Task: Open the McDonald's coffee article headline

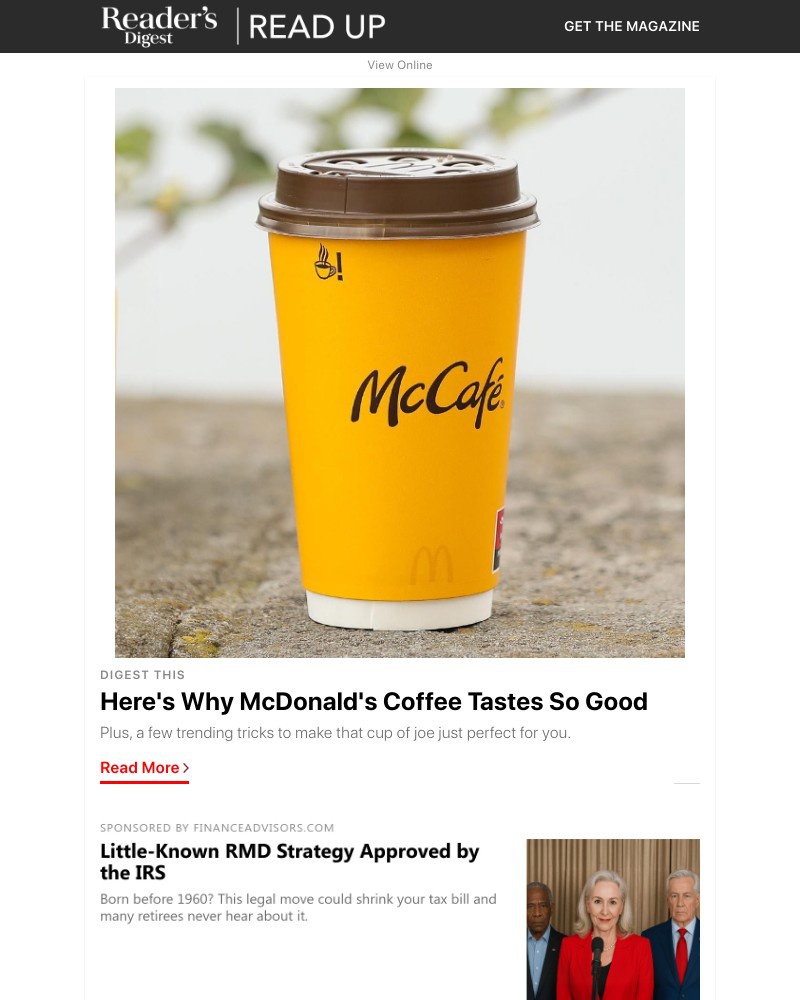Action: [374, 701]
